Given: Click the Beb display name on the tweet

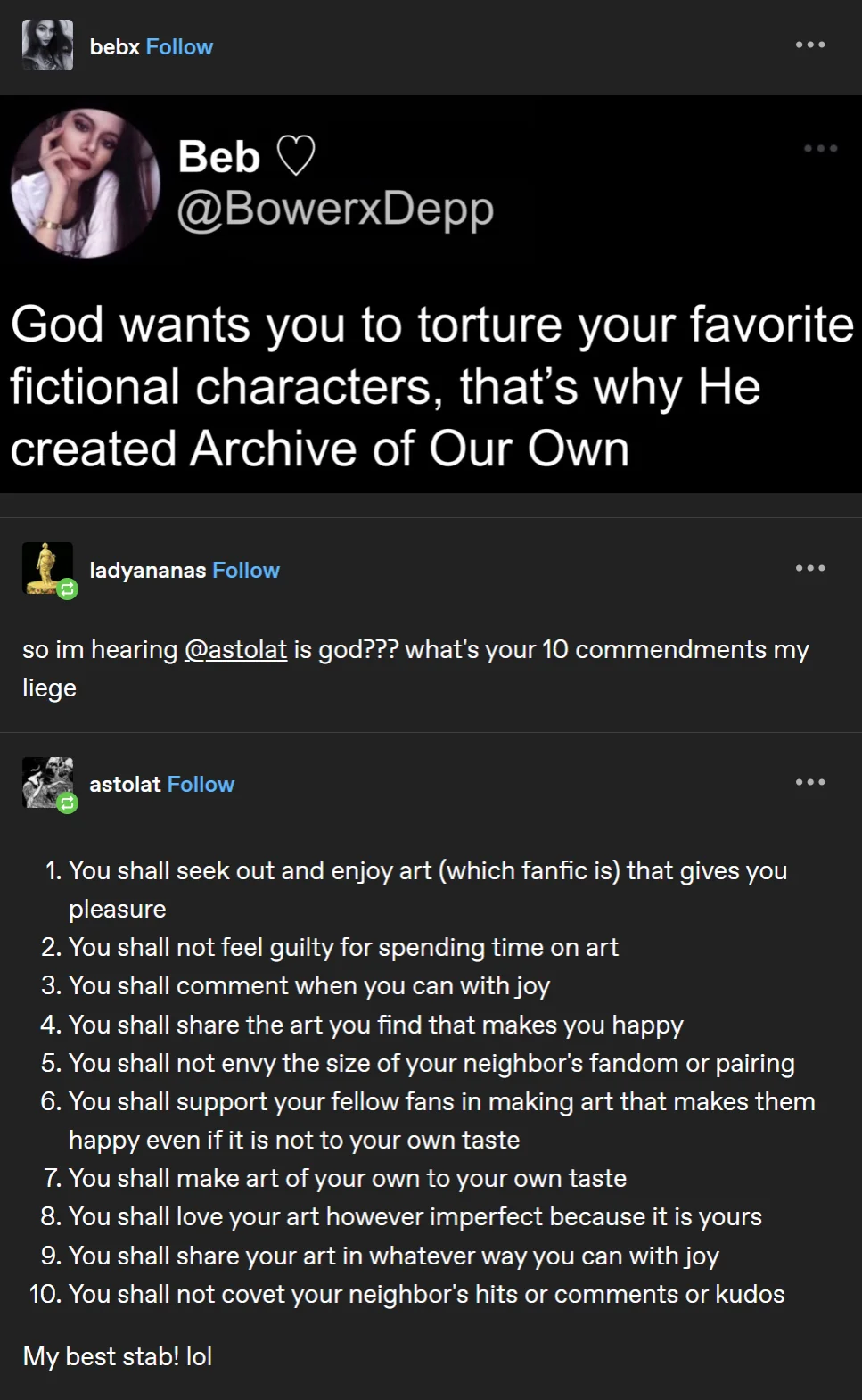Looking at the screenshot, I should pyautogui.click(x=219, y=158).
